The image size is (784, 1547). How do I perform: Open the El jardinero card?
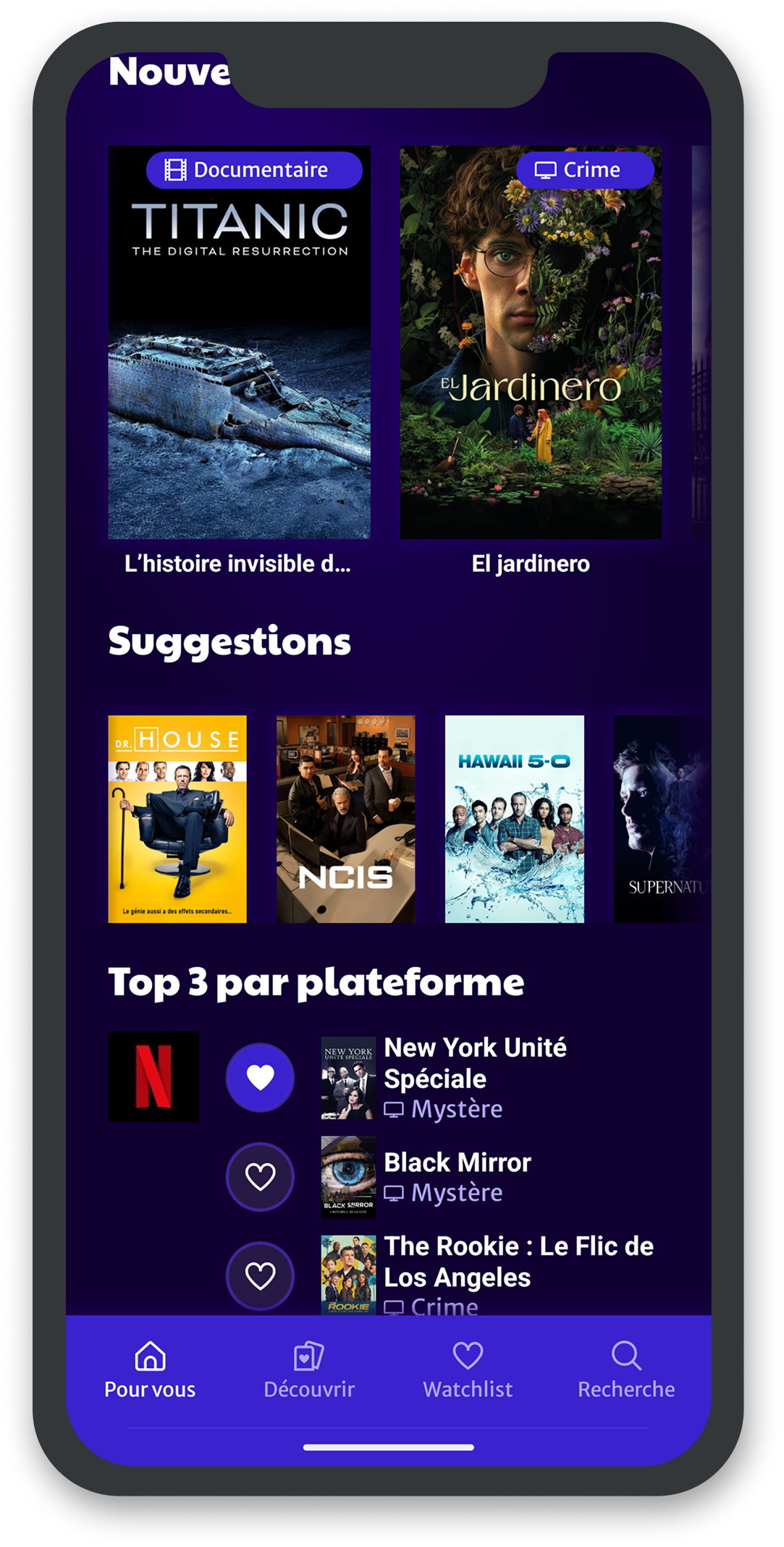(x=531, y=342)
